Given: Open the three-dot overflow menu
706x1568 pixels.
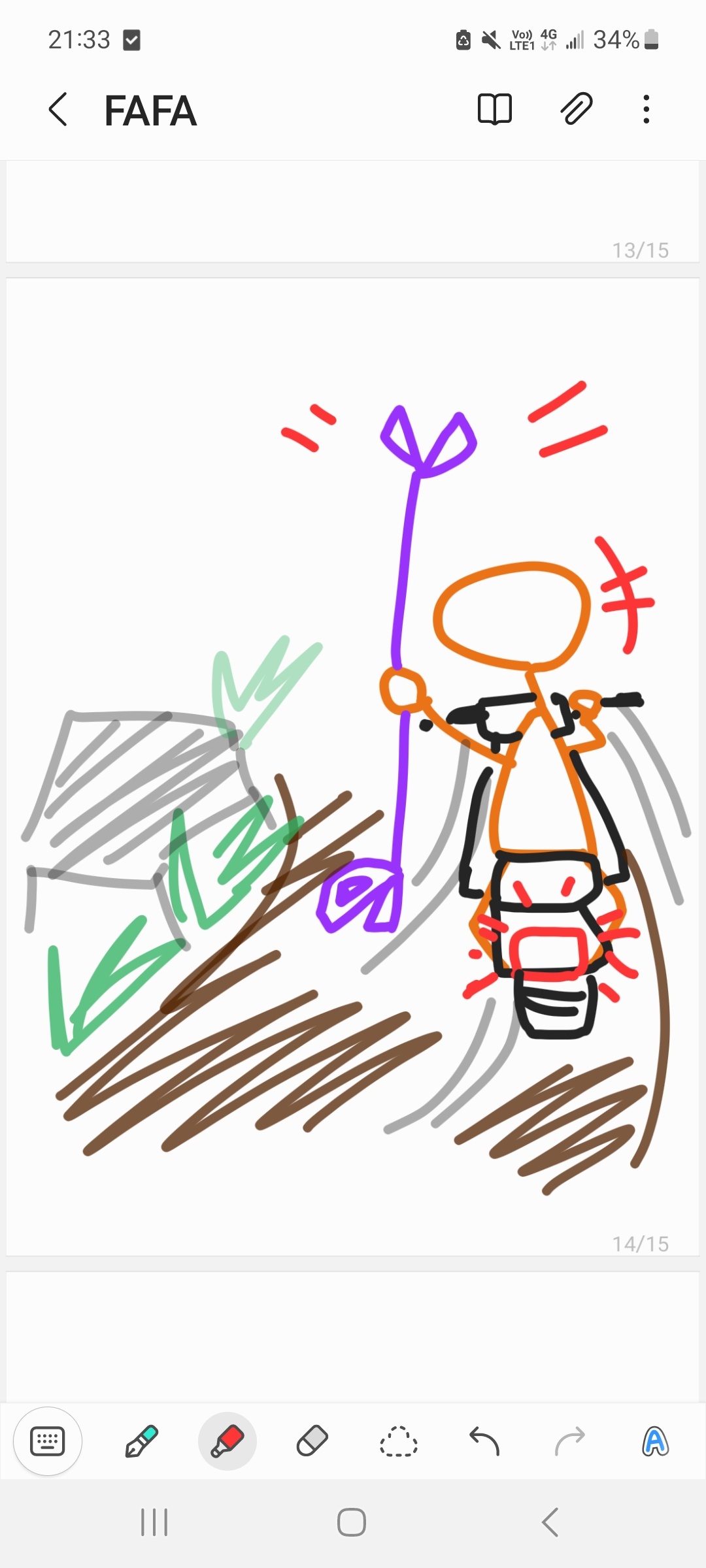Looking at the screenshot, I should 646,109.
